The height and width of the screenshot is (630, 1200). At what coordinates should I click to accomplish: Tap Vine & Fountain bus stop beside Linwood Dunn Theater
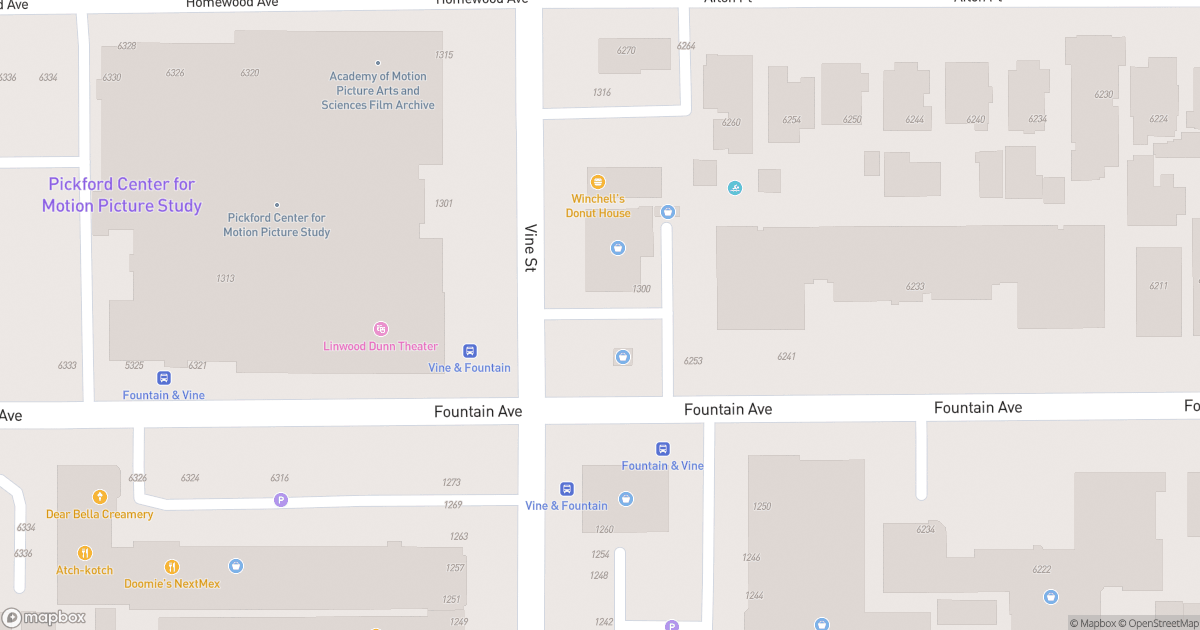(470, 351)
